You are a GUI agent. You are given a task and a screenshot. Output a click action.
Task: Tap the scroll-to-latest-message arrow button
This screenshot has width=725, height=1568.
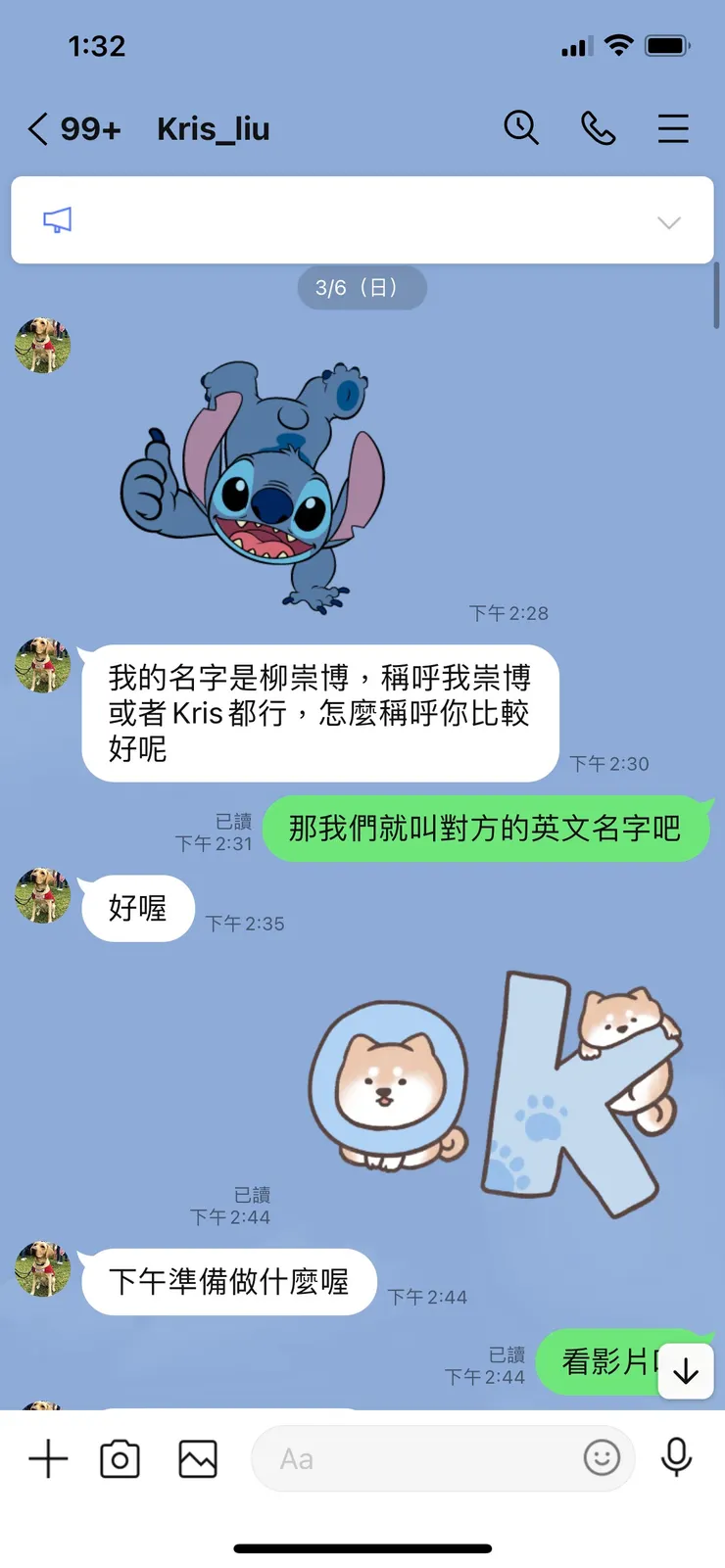click(x=686, y=1371)
